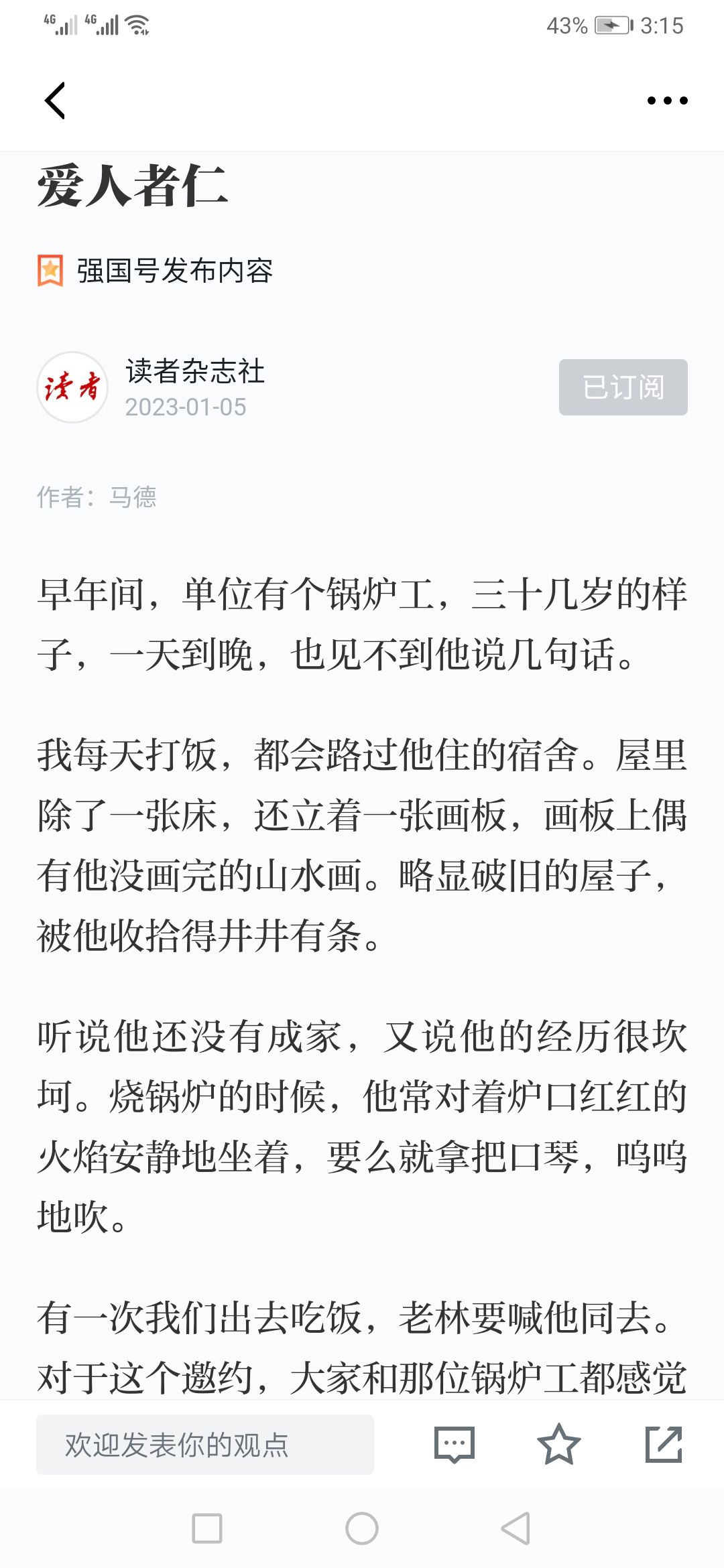Share the article via the share icon
The height and width of the screenshot is (1568, 724).
664,1445
